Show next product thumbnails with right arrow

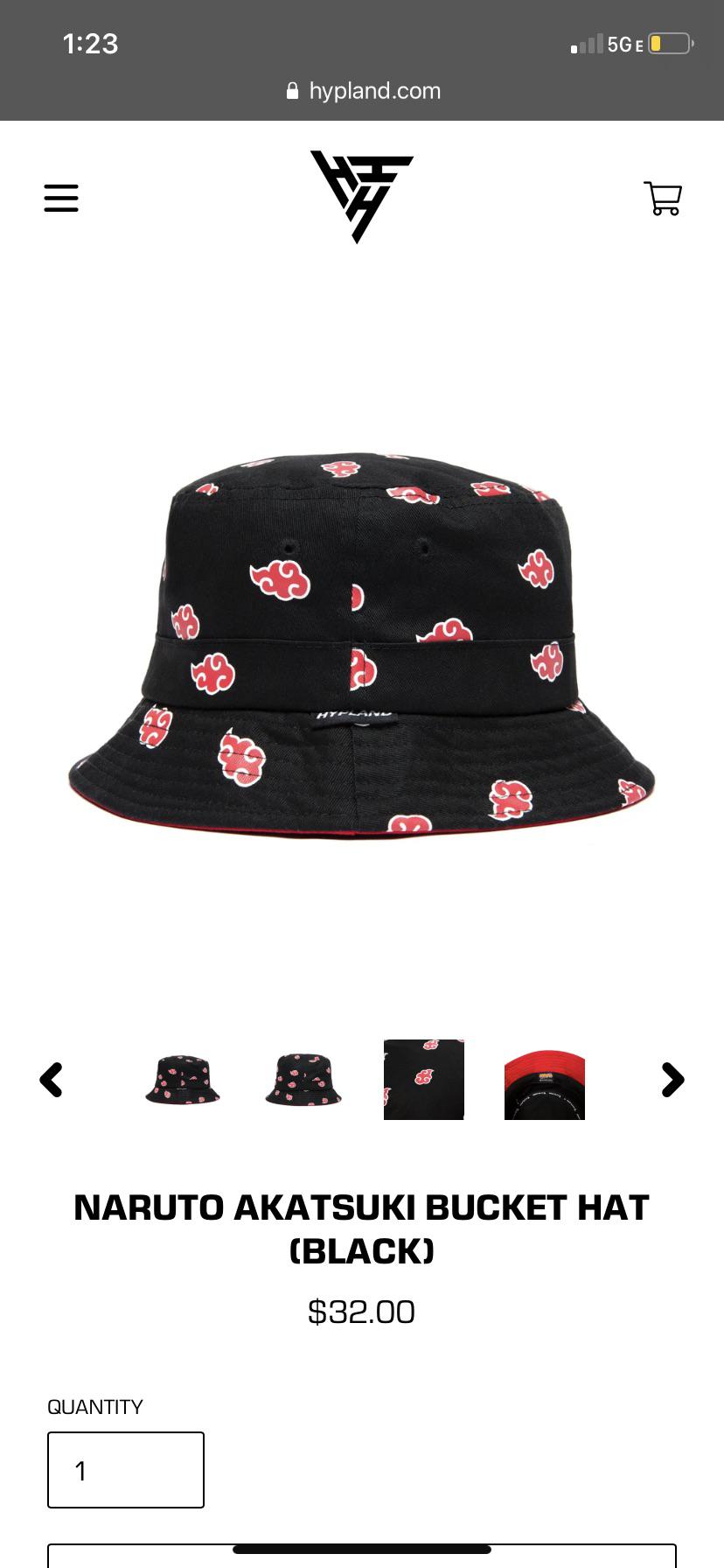click(x=672, y=1080)
